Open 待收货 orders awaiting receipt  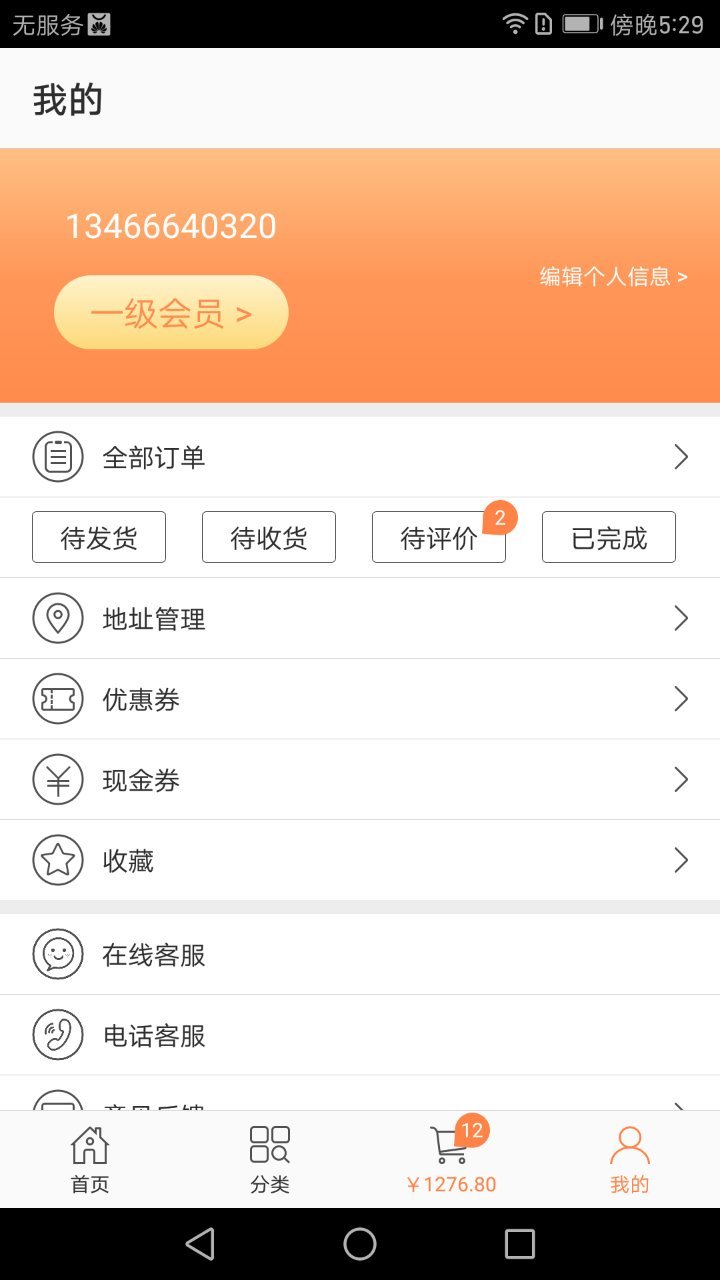[x=268, y=537]
